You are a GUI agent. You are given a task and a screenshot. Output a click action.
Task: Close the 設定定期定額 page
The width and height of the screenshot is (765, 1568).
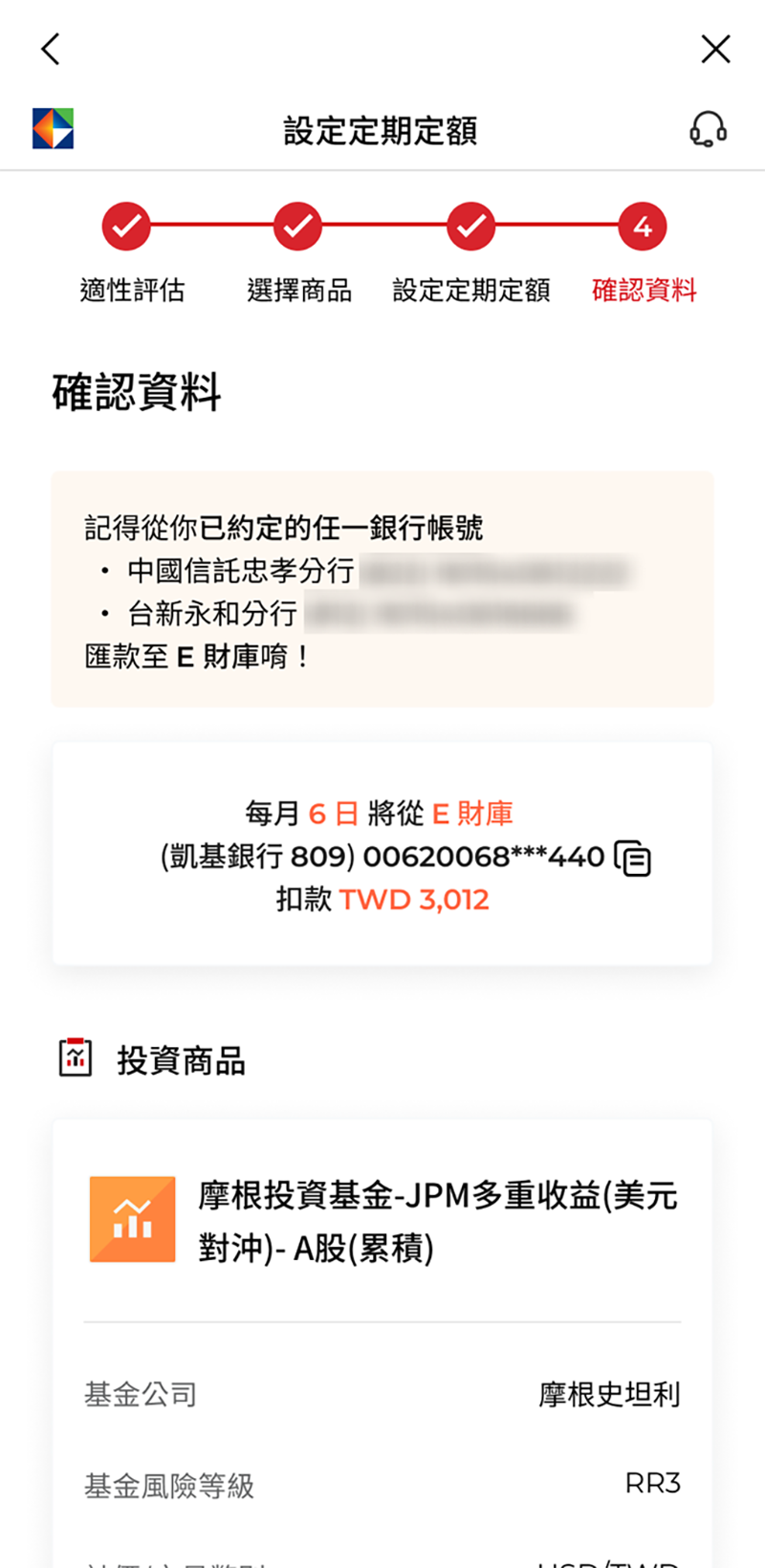[715, 49]
